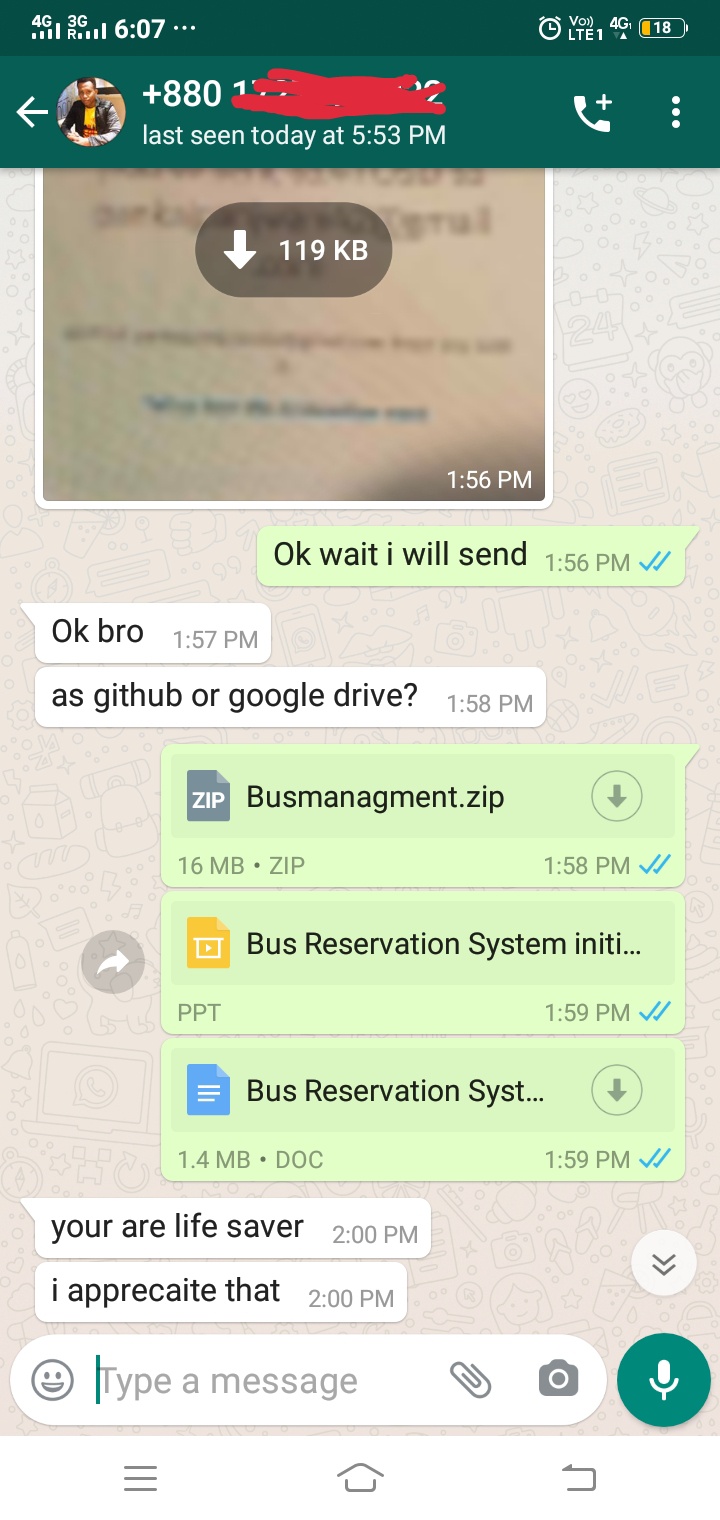Viewport: 720px width, 1520px height.
Task: Open the overflow menu
Action: 676,113
